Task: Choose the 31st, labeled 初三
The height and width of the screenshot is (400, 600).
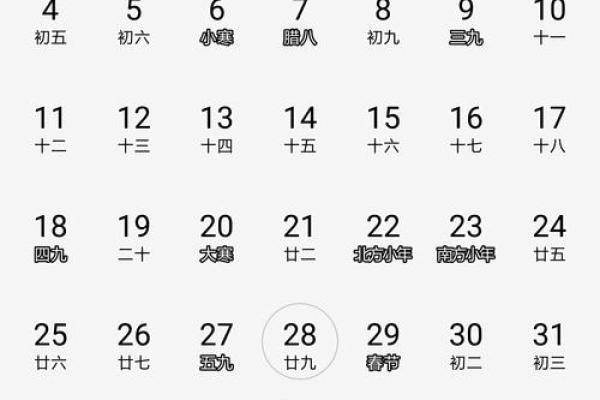Action: (549, 345)
